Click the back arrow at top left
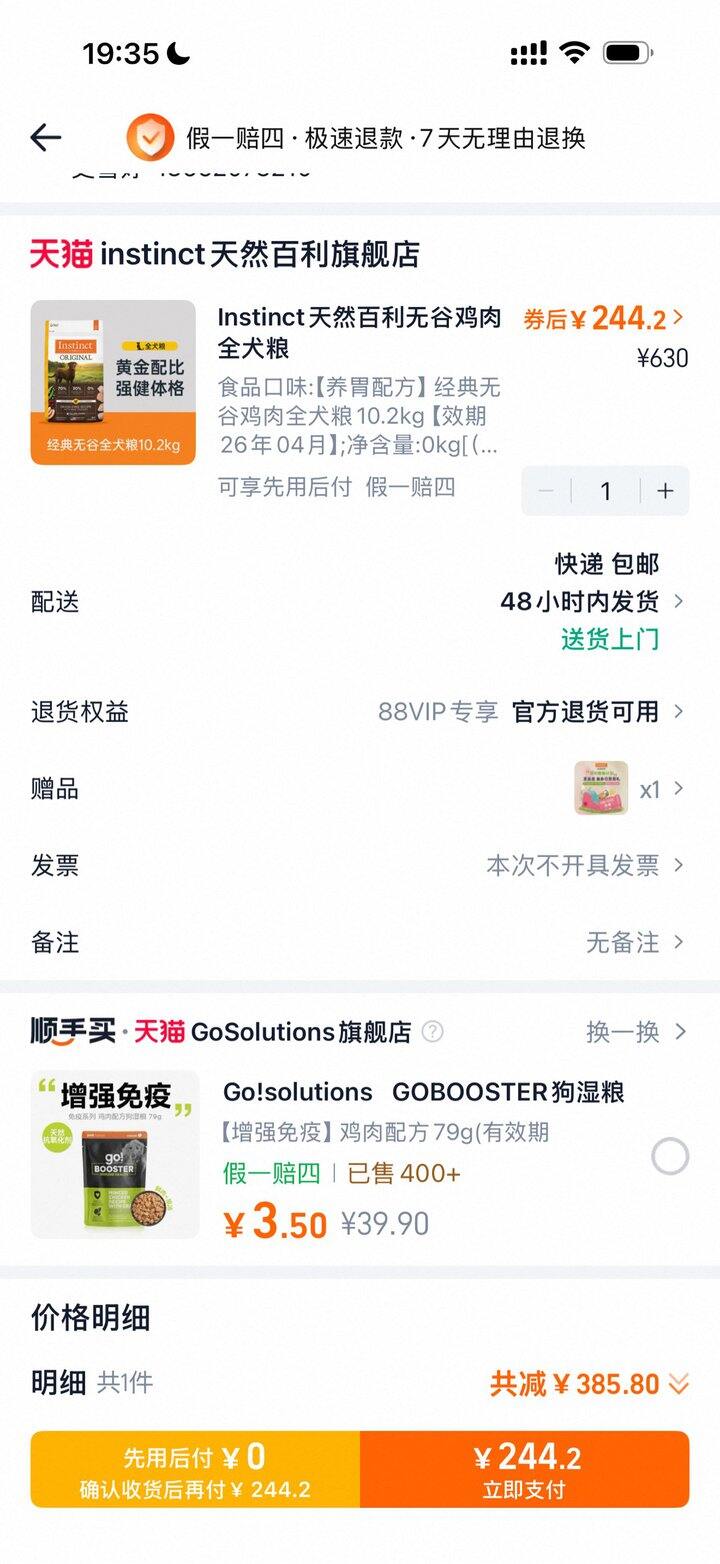720x1564 pixels. point(46,138)
